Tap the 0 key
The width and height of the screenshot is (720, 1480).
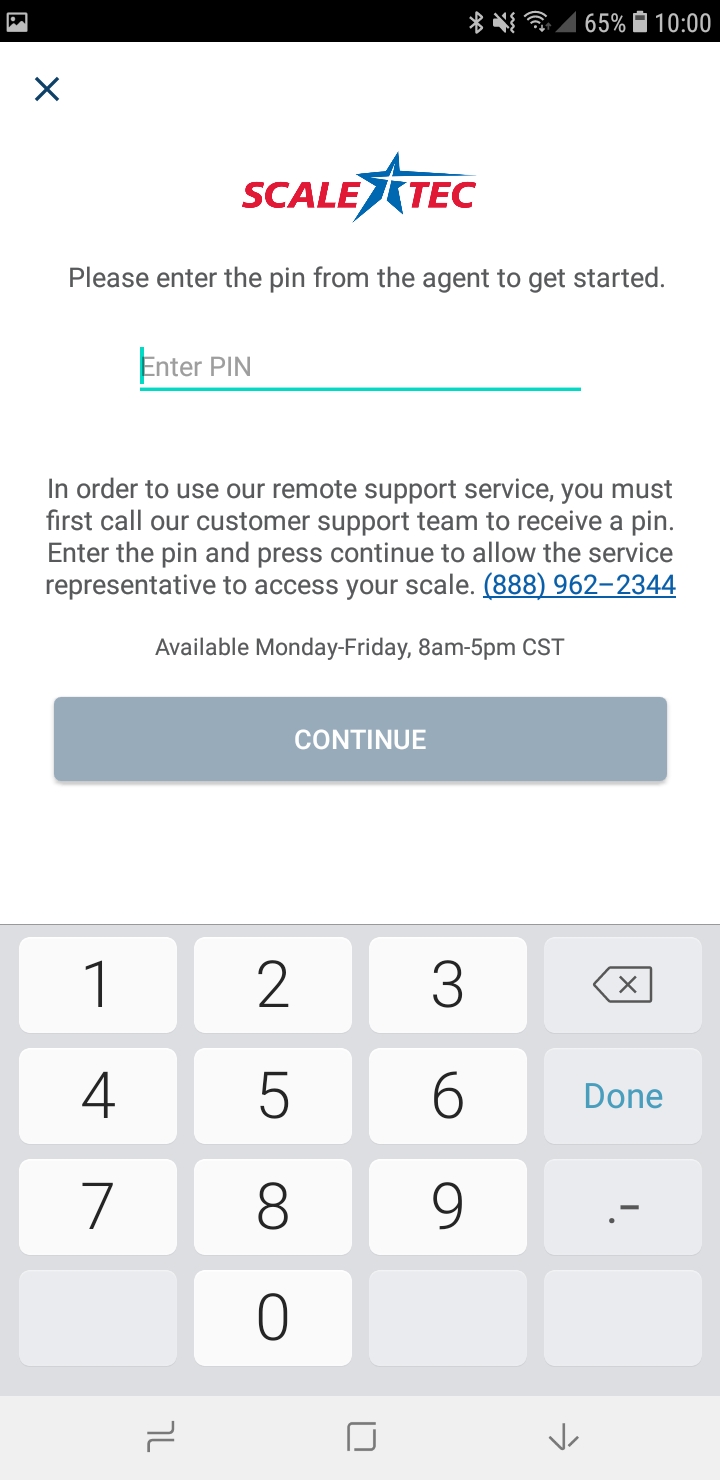pos(273,1318)
